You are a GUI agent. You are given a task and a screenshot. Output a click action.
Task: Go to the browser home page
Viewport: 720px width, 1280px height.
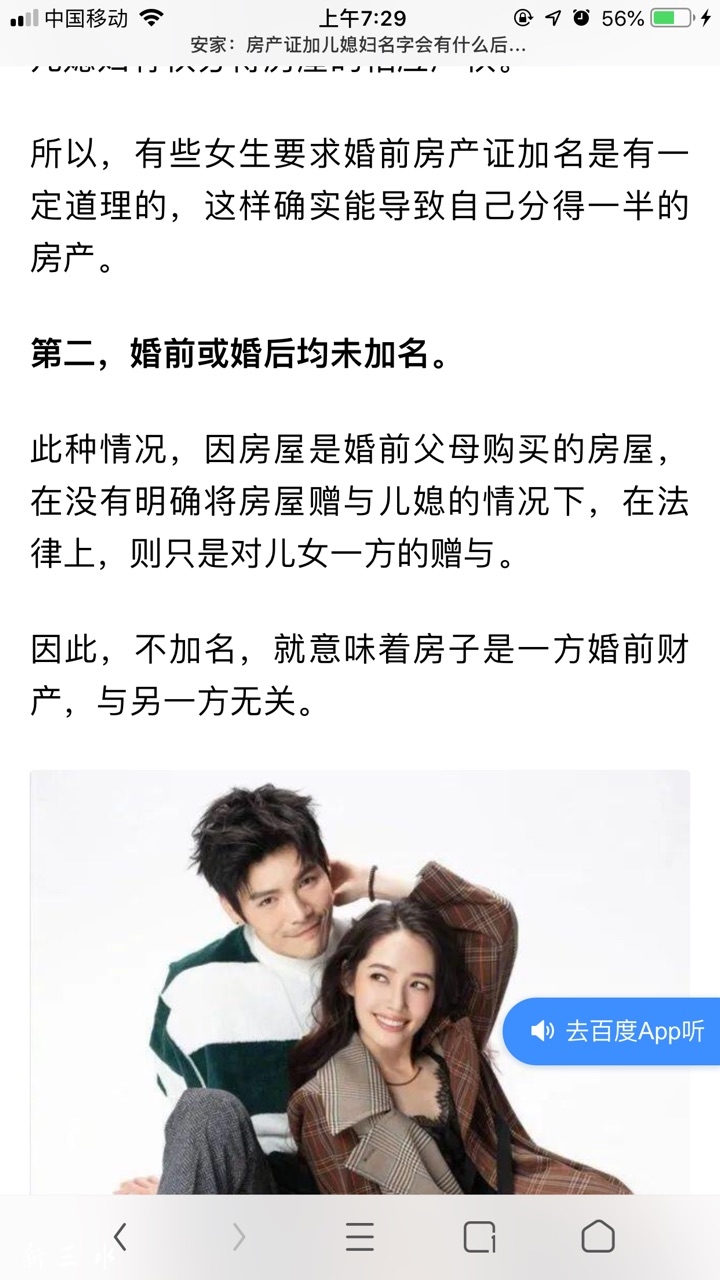[x=598, y=1237]
